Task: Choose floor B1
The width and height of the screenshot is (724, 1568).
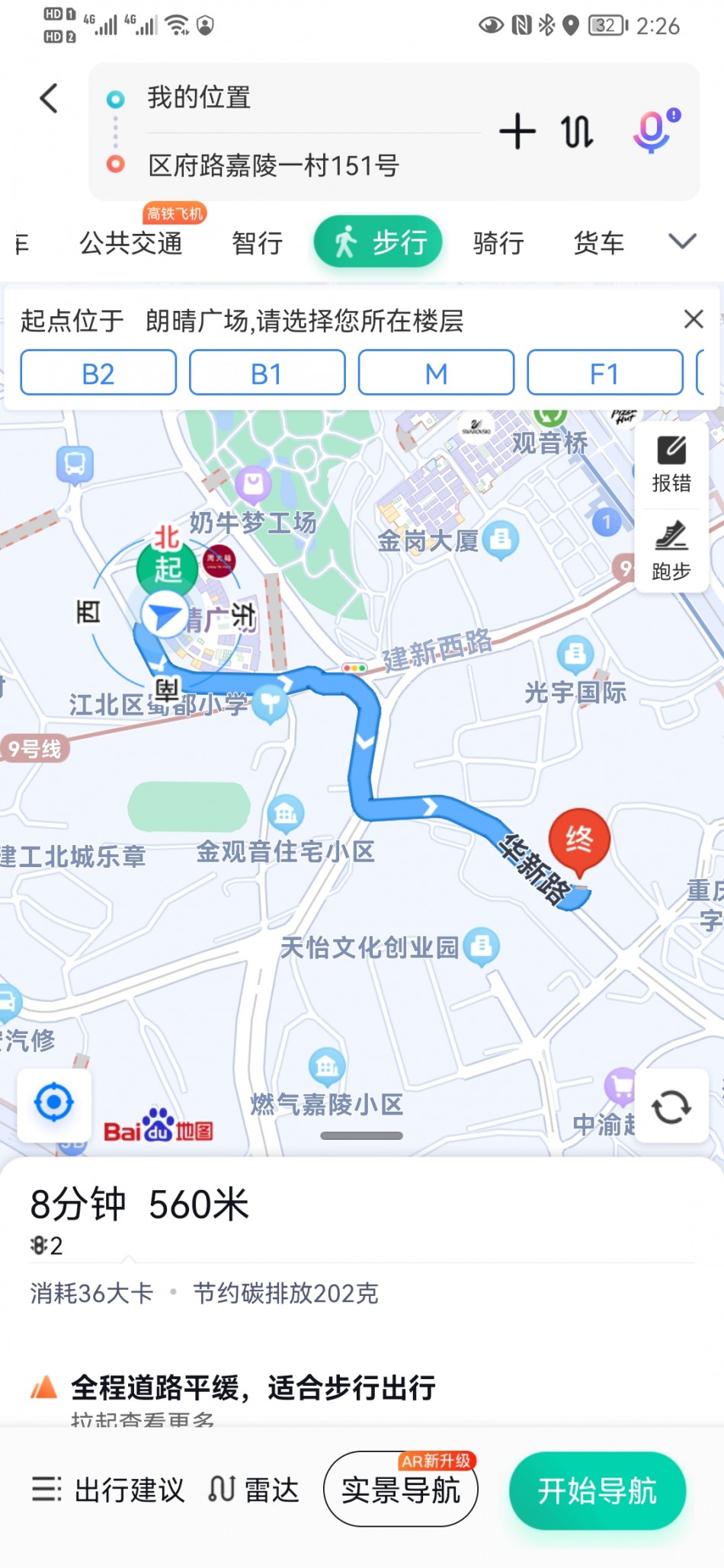Action: click(x=267, y=373)
